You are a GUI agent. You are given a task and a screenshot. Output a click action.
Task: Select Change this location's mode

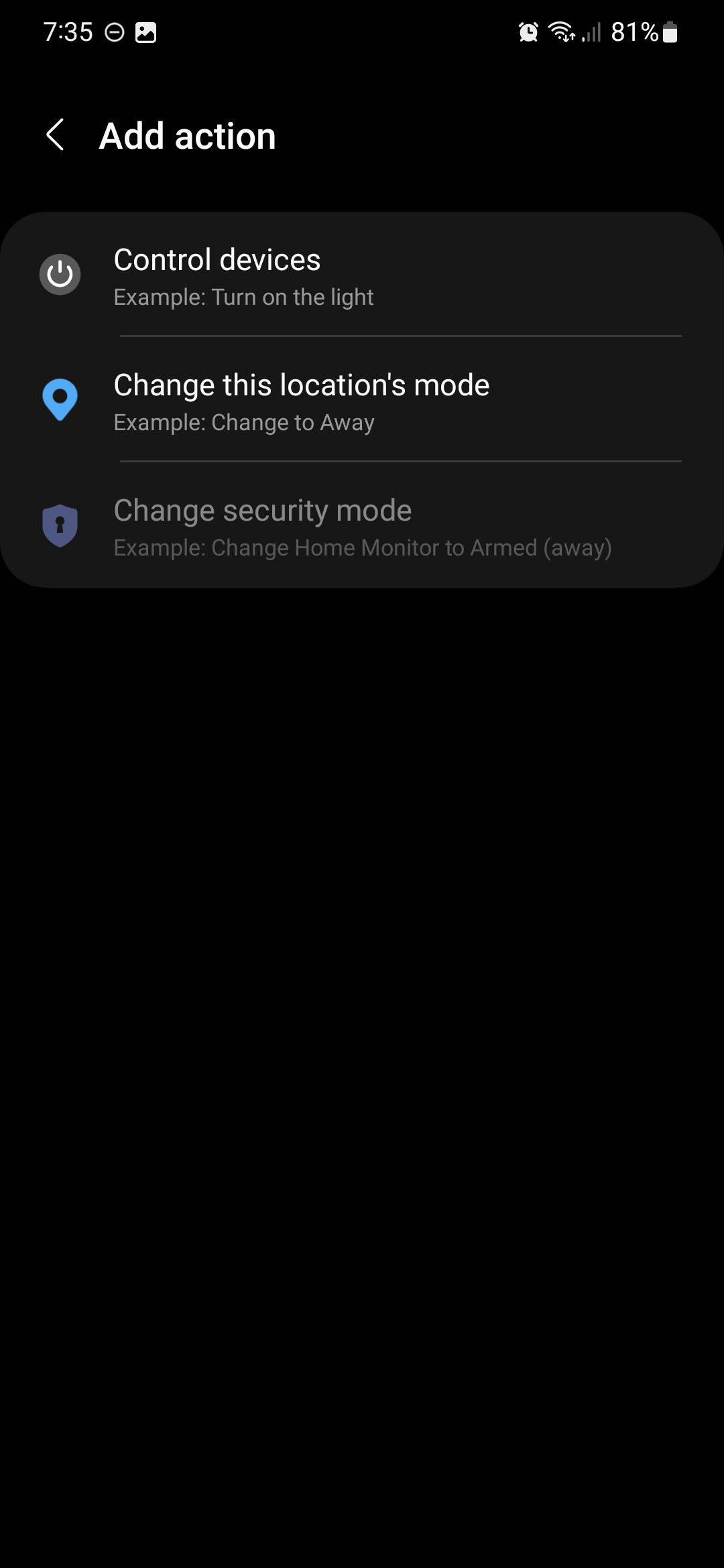coord(362,401)
